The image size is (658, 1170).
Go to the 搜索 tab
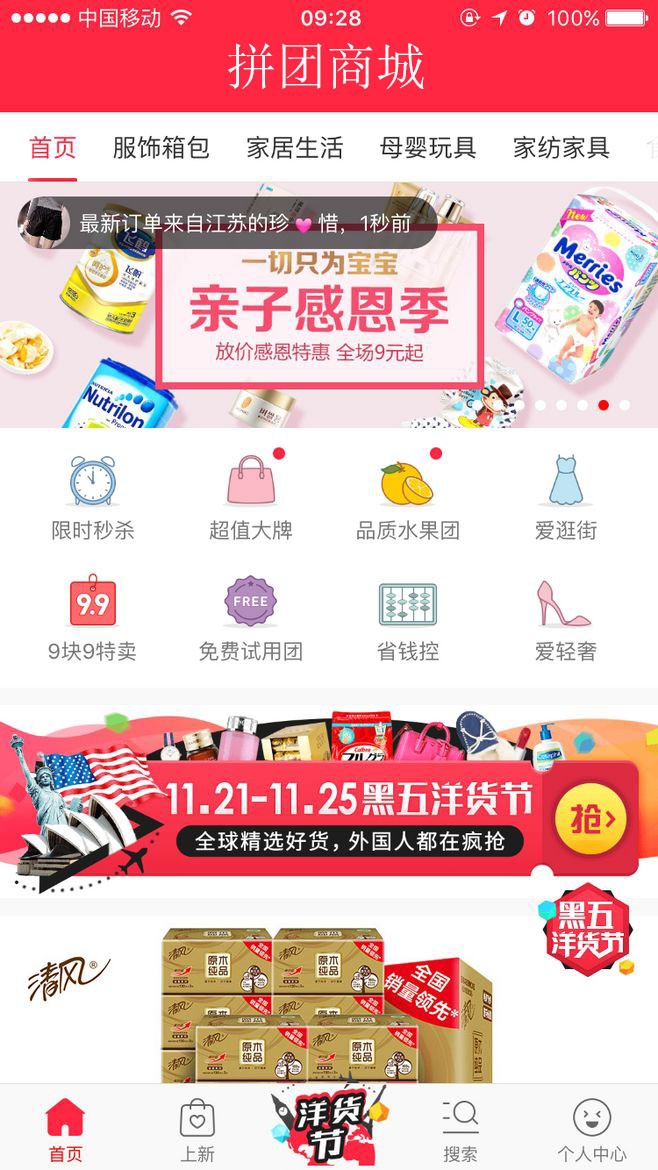coord(461,1131)
